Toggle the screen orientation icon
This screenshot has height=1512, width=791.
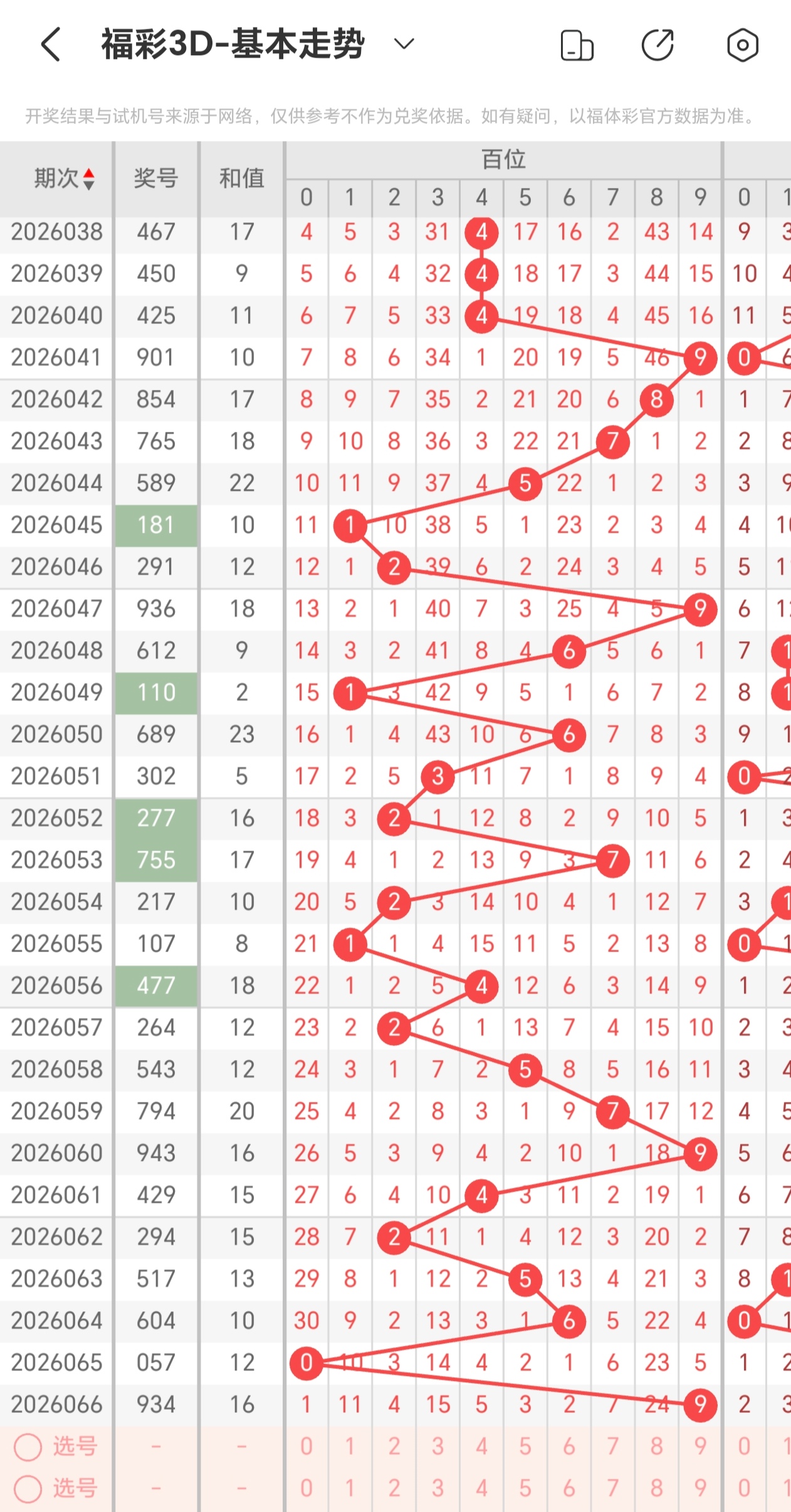click(x=577, y=45)
